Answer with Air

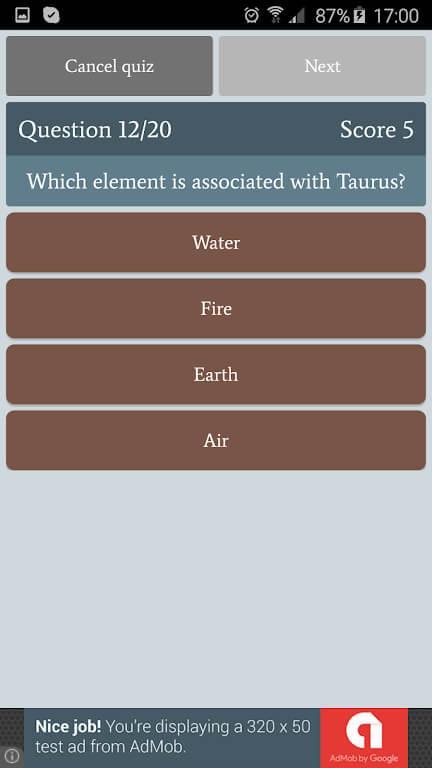[216, 440]
